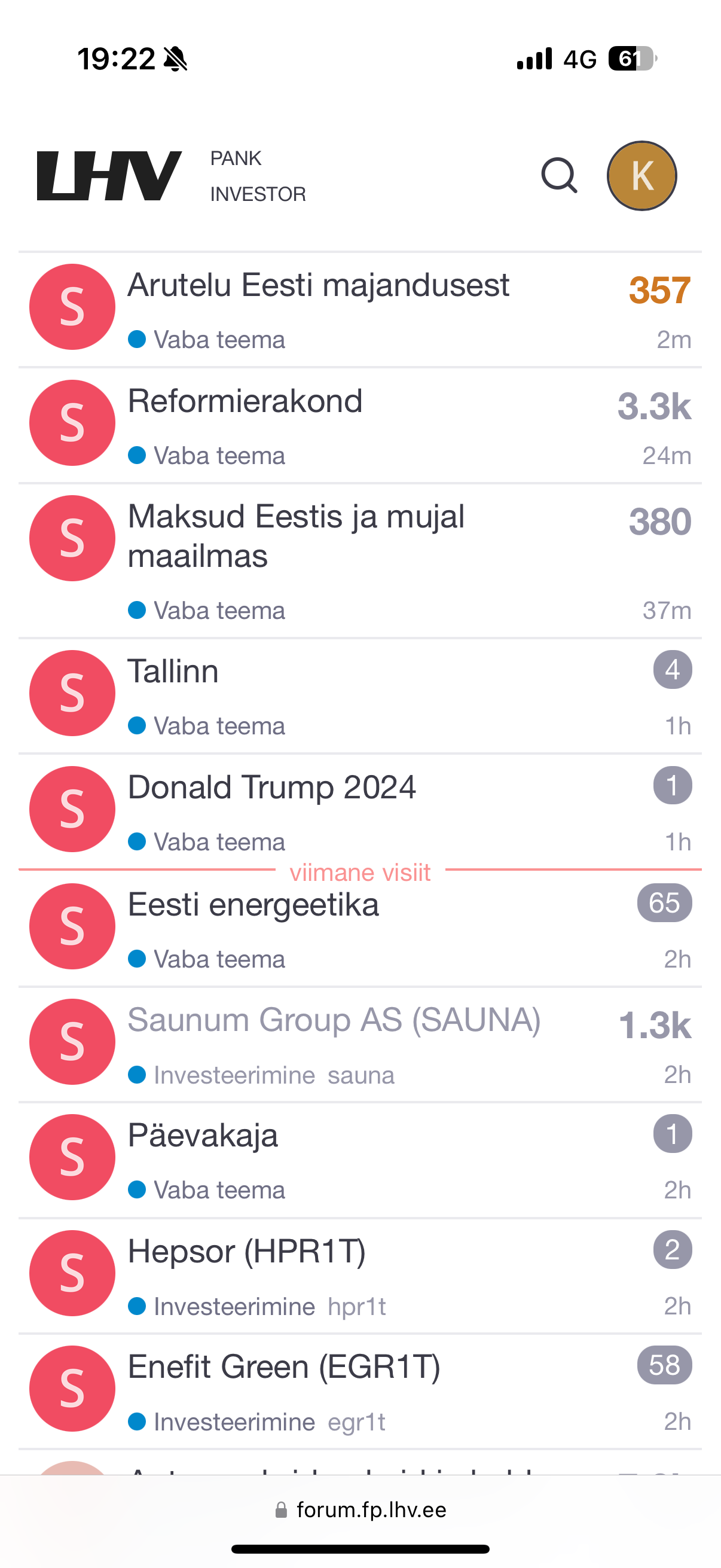Open the Enefit Green (EGR1T) topic
Image resolution: width=721 pixels, height=1568 pixels.
283,1366
